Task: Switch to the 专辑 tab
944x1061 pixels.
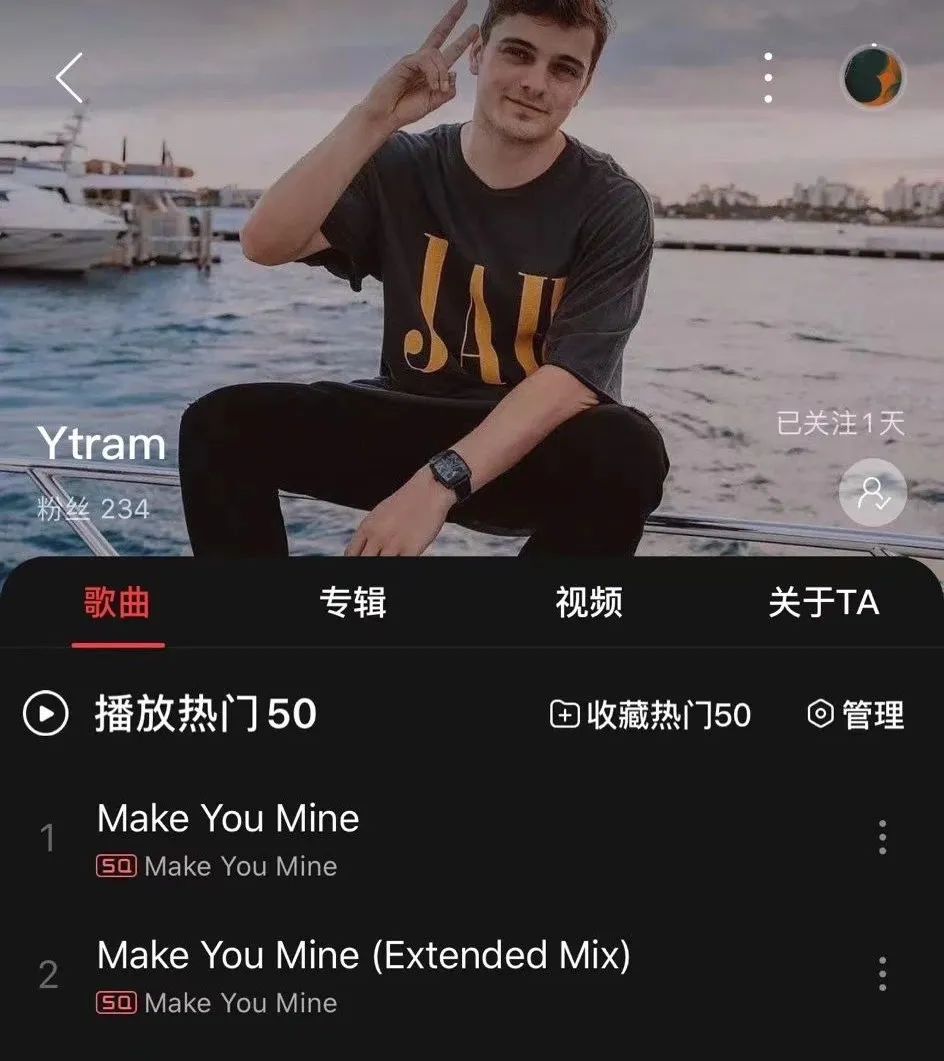Action: click(x=353, y=603)
